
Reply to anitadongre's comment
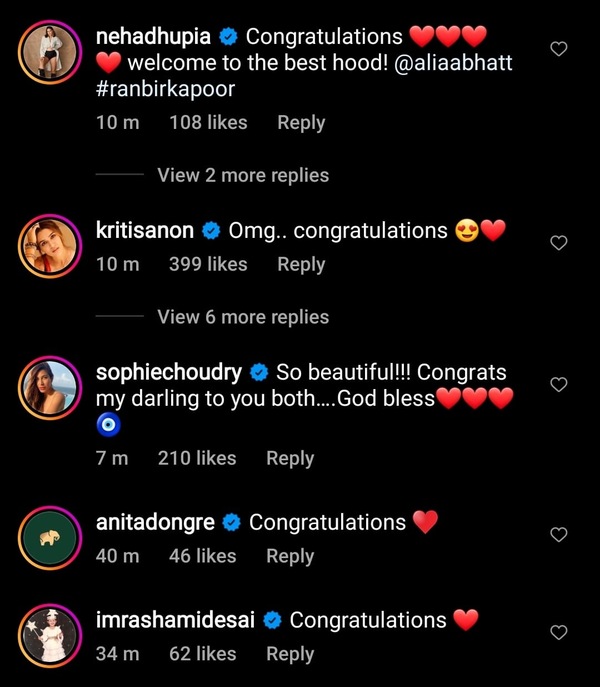tap(290, 556)
